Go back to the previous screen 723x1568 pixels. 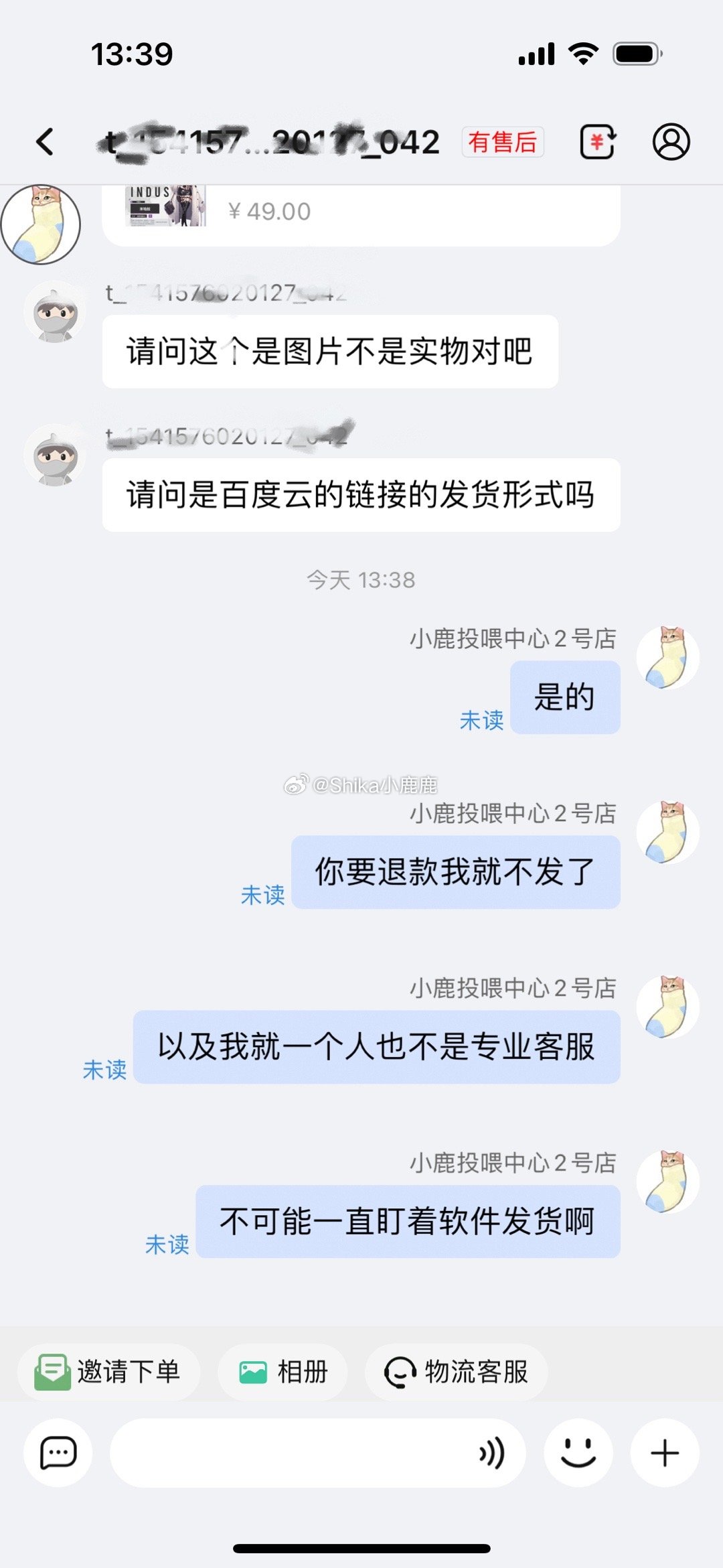point(45,142)
